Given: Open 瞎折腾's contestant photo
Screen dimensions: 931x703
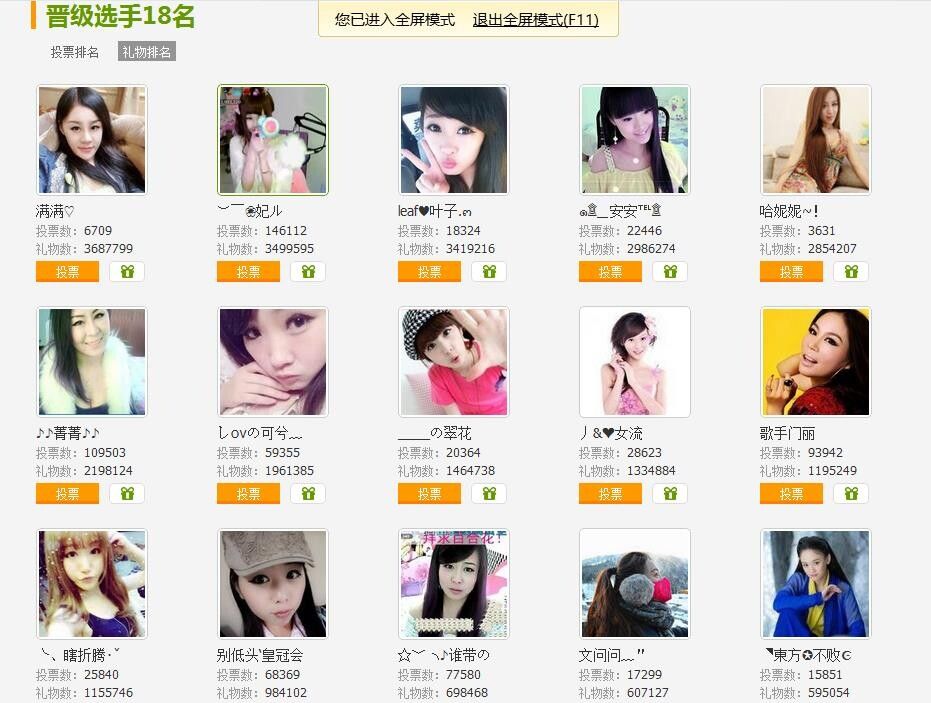Looking at the screenshot, I should [92, 584].
